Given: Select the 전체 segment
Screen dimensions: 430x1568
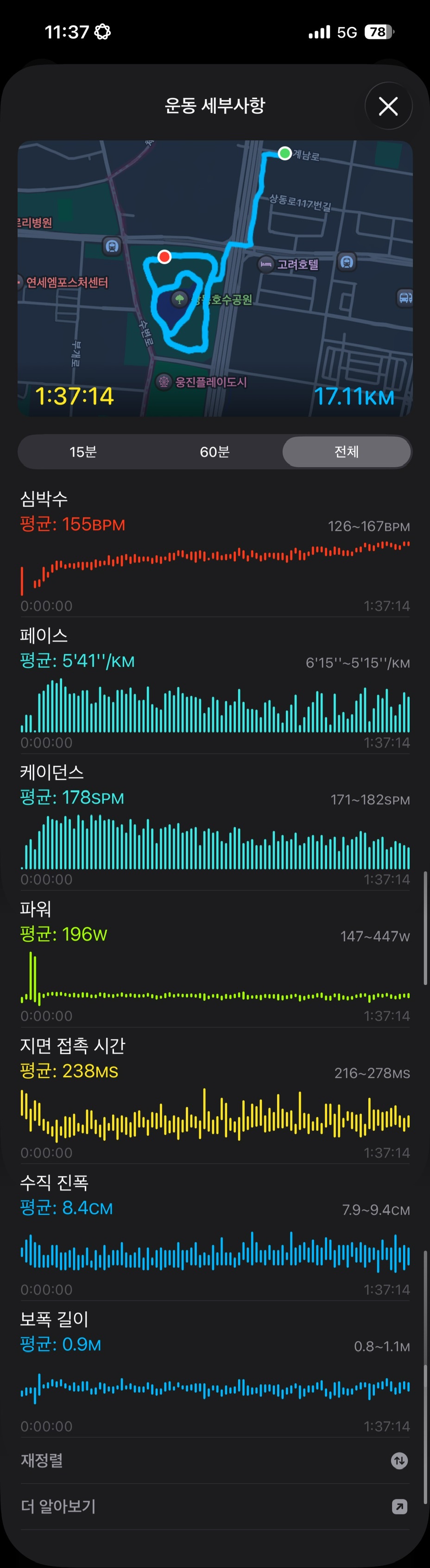Looking at the screenshot, I should pos(347,452).
